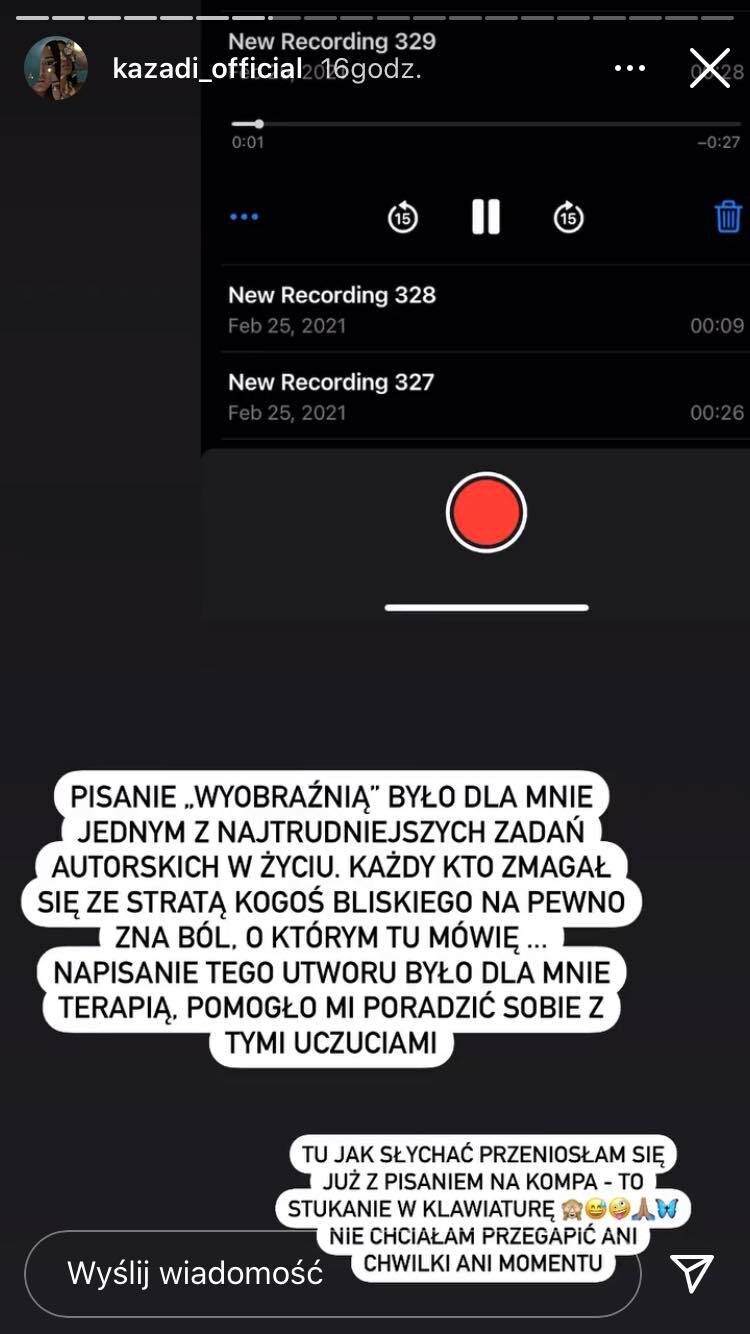Open kazadi_official's profile from the avatar
This screenshot has height=1334, width=750.
[x=56, y=68]
